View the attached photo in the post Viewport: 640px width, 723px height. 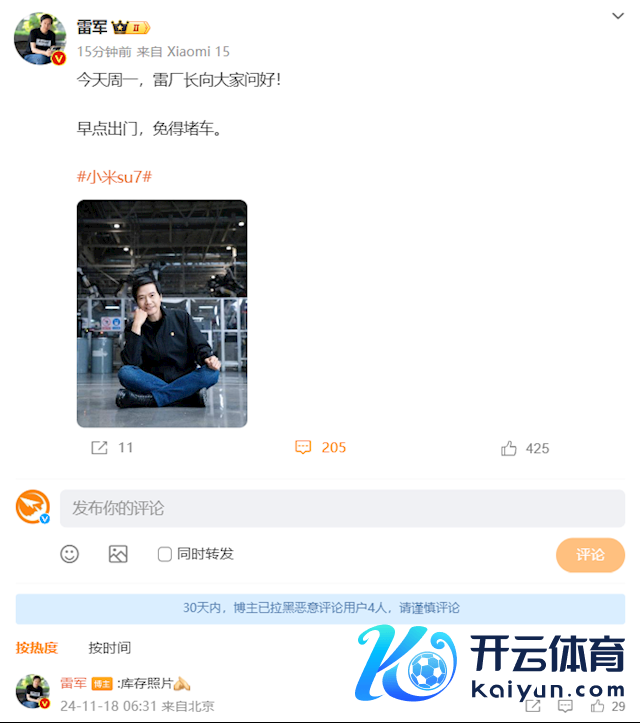click(x=162, y=313)
